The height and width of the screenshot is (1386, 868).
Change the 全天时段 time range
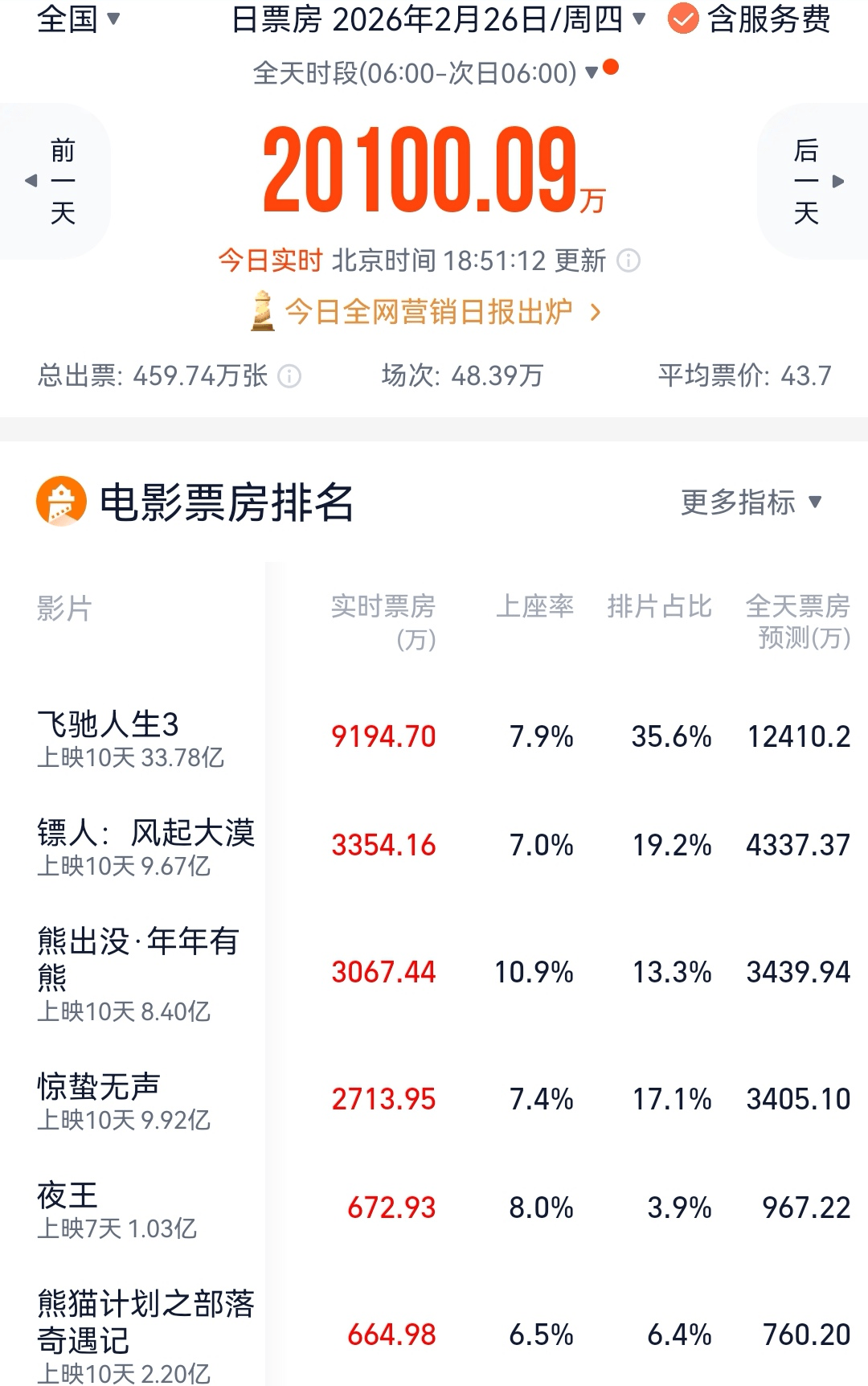pyautogui.click(x=426, y=73)
